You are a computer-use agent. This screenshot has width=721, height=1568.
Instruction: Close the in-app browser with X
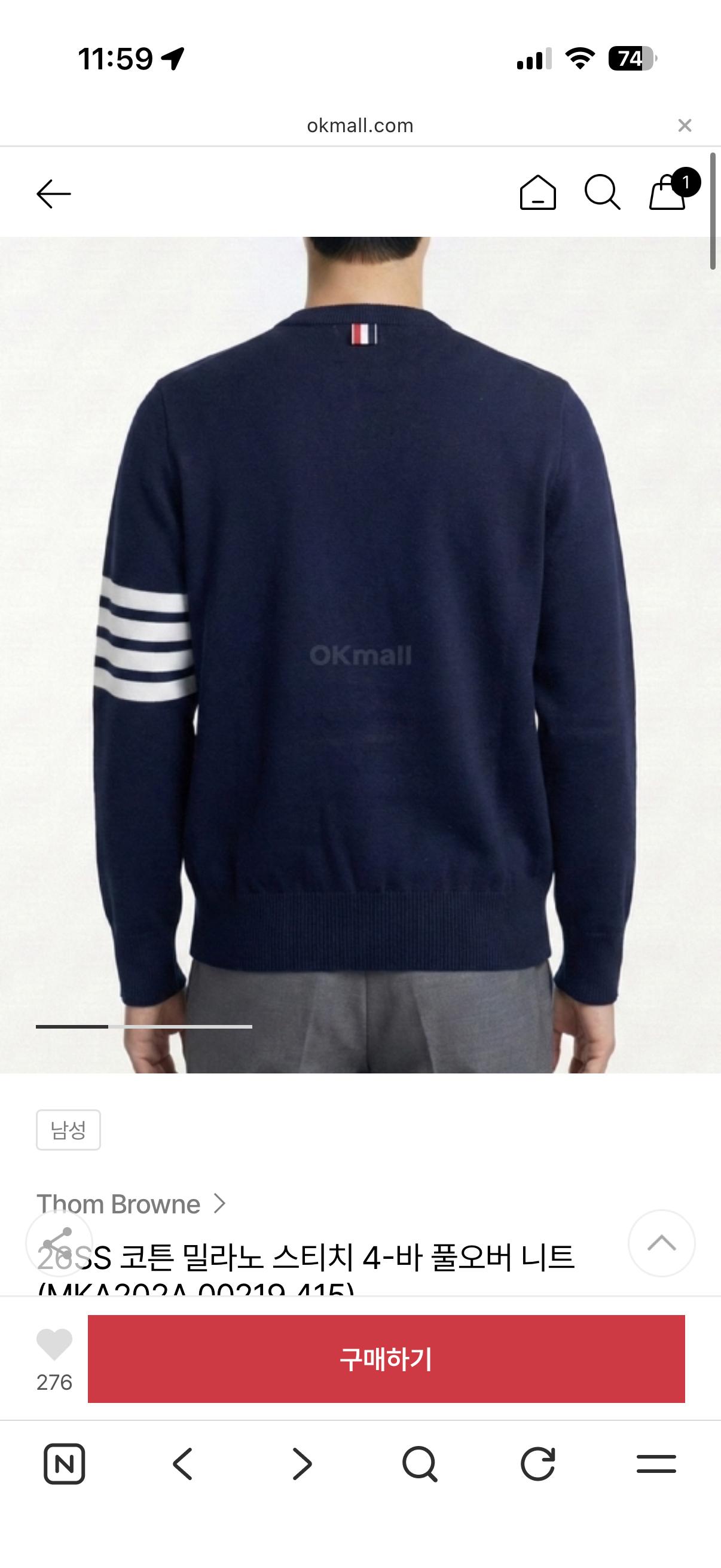685,126
